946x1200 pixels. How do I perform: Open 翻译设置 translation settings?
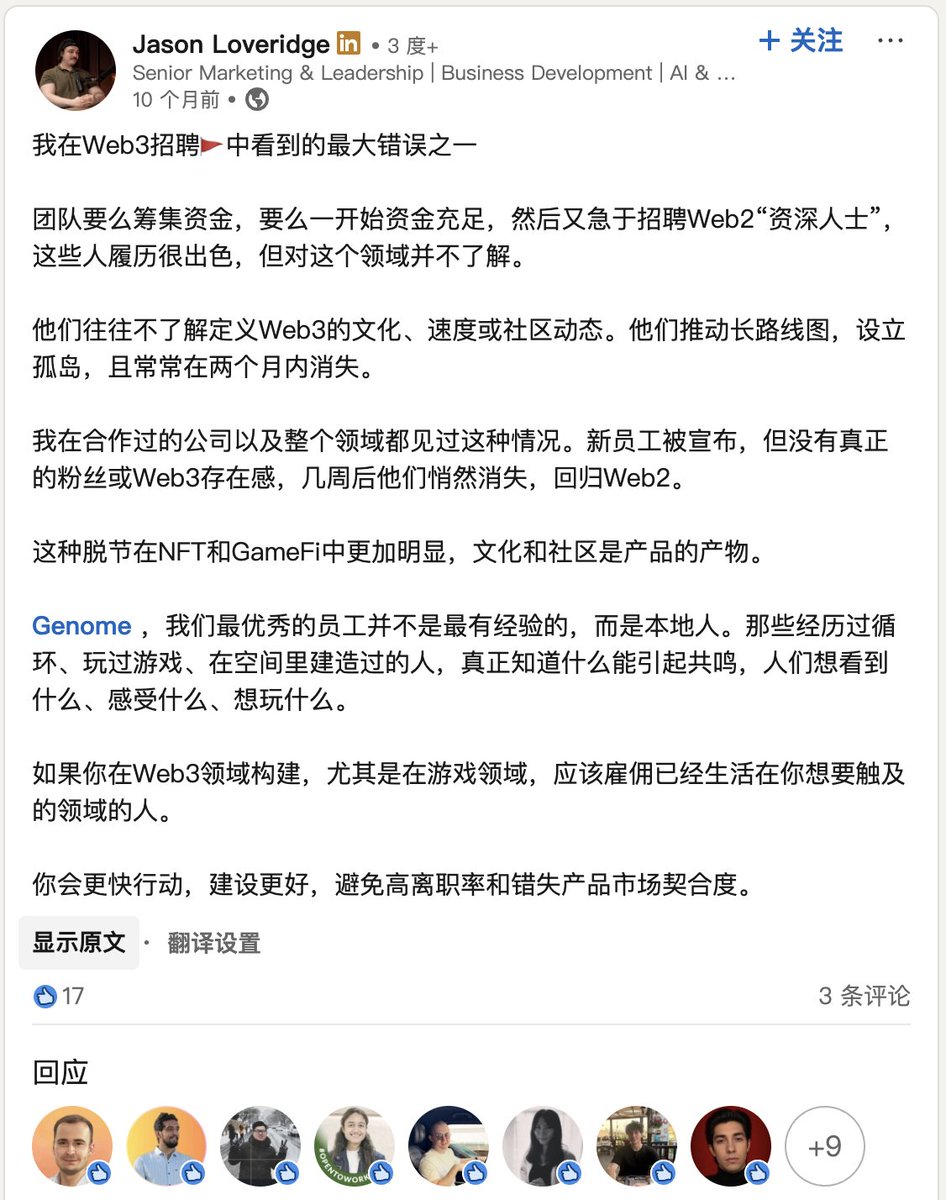[214, 943]
